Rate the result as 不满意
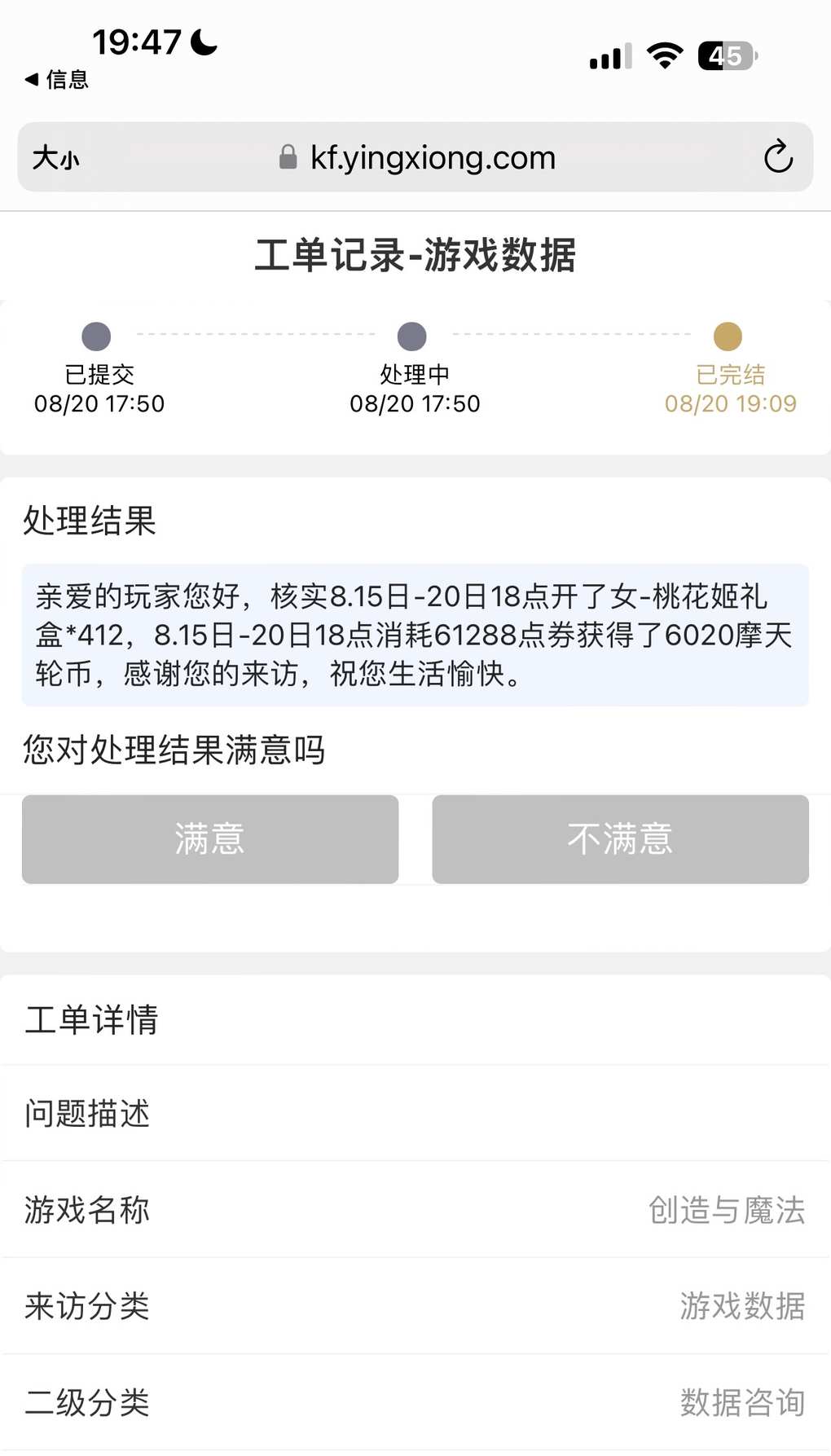The width and height of the screenshot is (831, 1456). (x=620, y=839)
